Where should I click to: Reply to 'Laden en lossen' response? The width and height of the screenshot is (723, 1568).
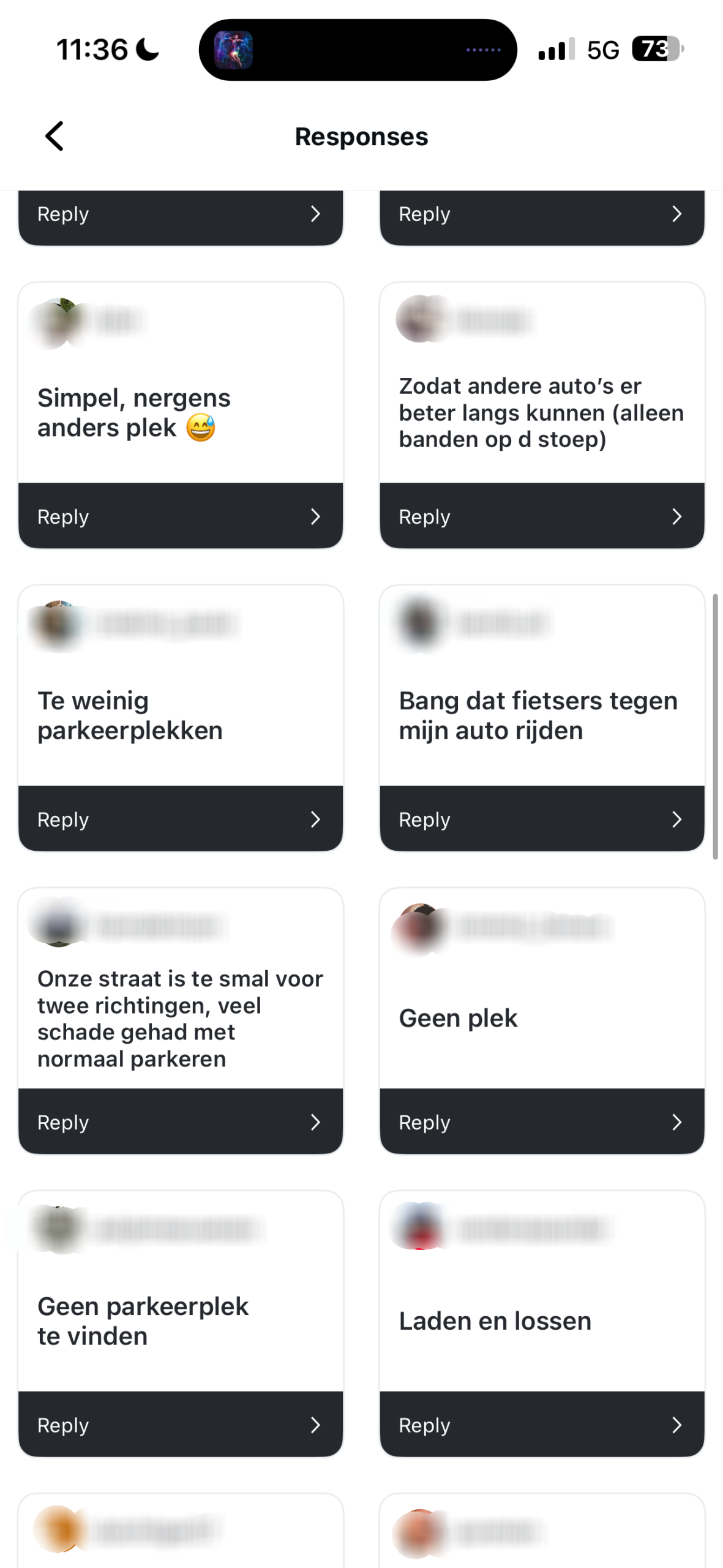coord(541,1425)
